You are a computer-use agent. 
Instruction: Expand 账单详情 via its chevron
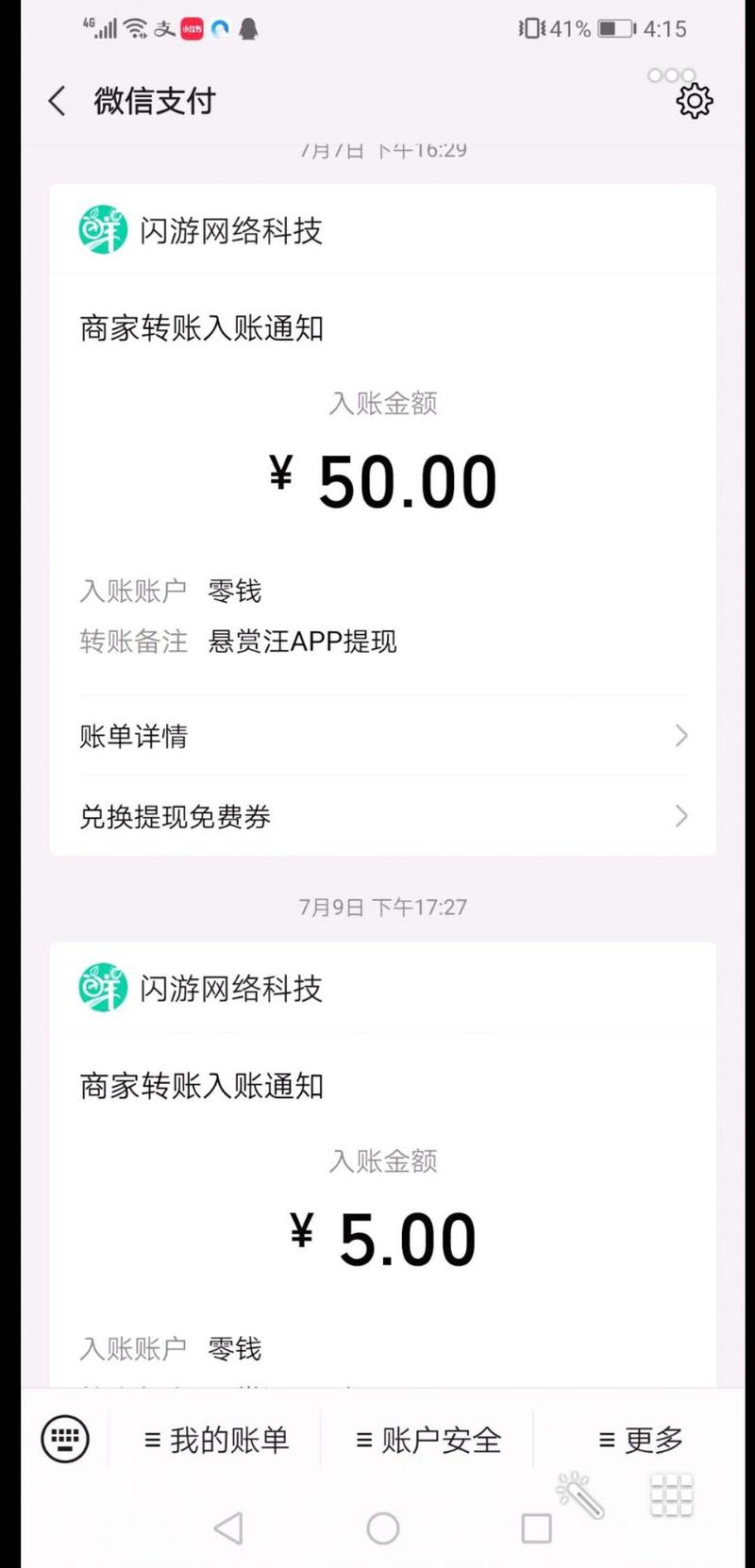pos(681,736)
